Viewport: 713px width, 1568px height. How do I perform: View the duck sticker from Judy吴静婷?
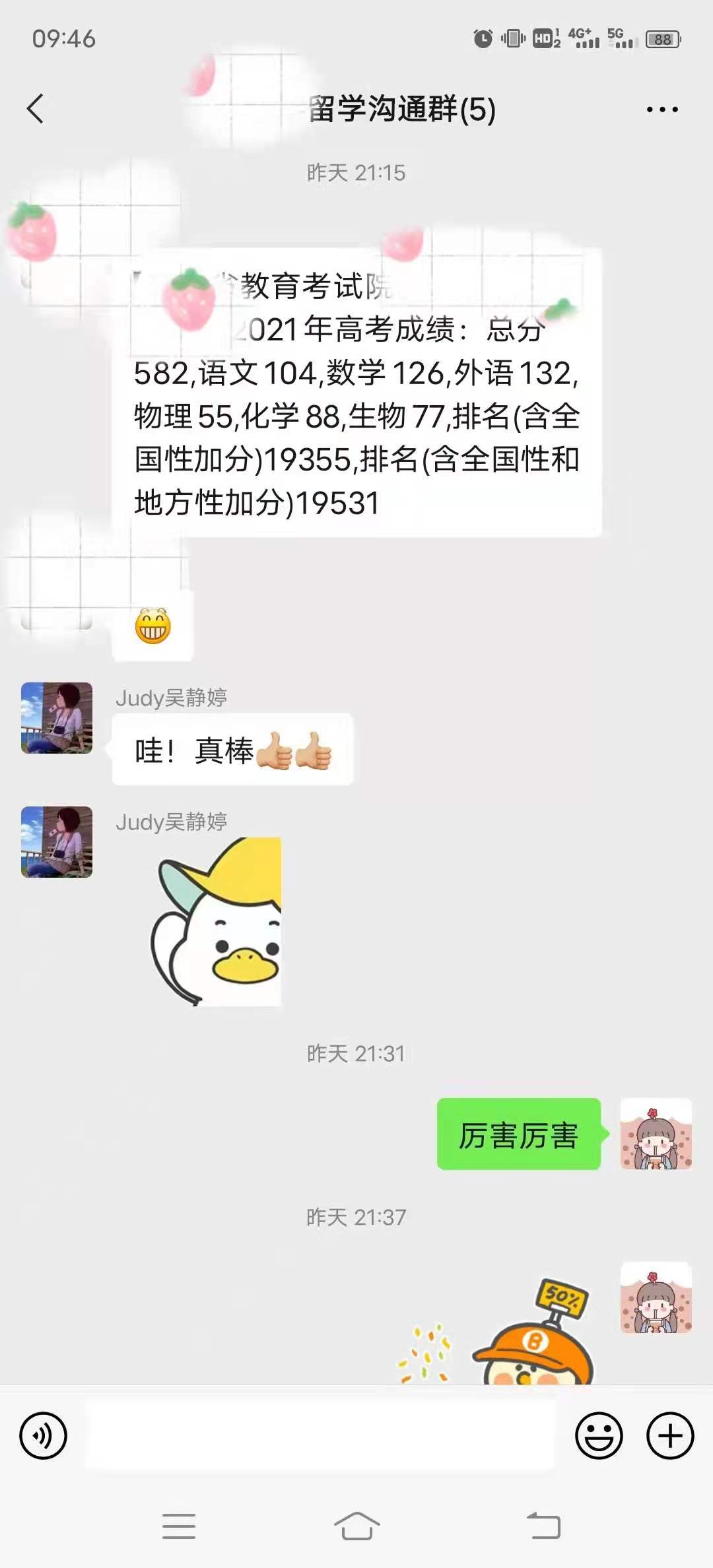pyautogui.click(x=217, y=921)
